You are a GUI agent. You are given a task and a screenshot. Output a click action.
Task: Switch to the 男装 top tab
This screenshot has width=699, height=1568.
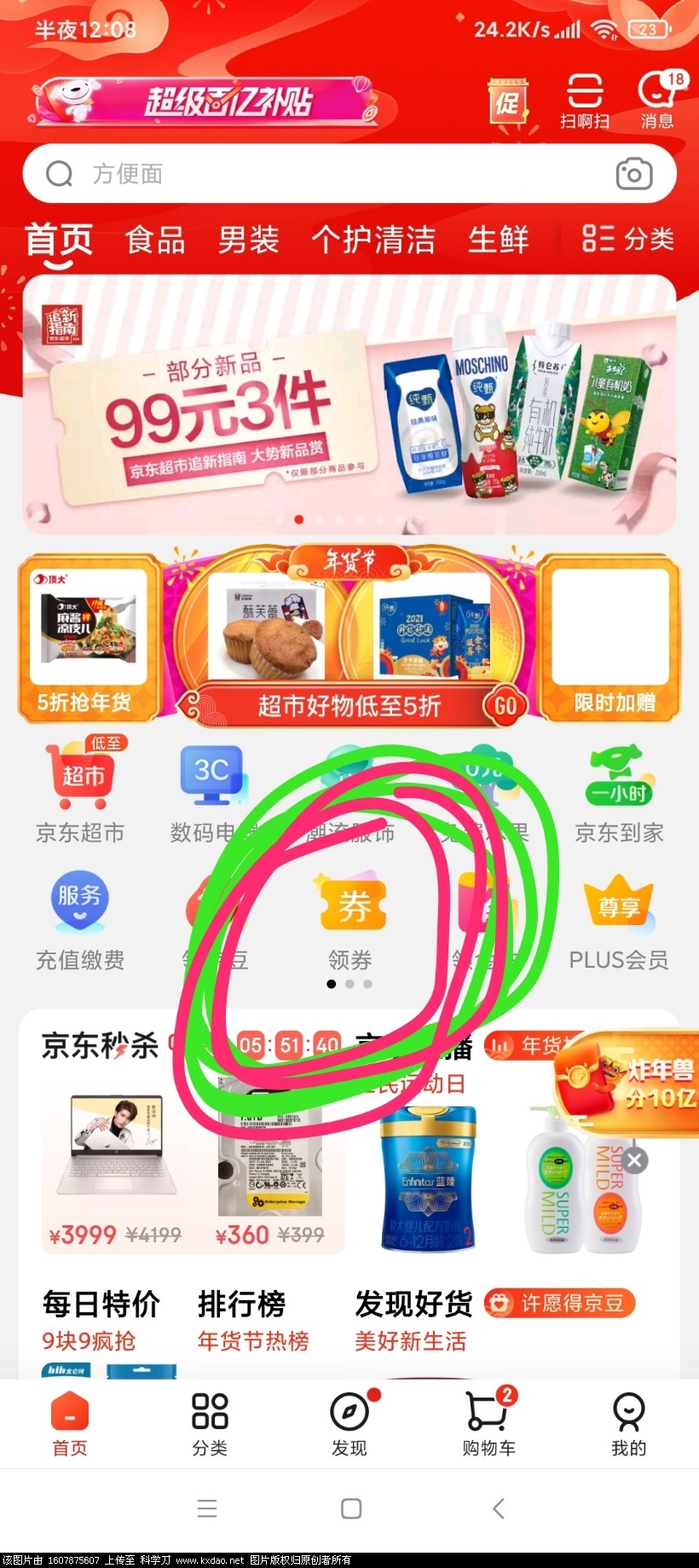pos(248,240)
